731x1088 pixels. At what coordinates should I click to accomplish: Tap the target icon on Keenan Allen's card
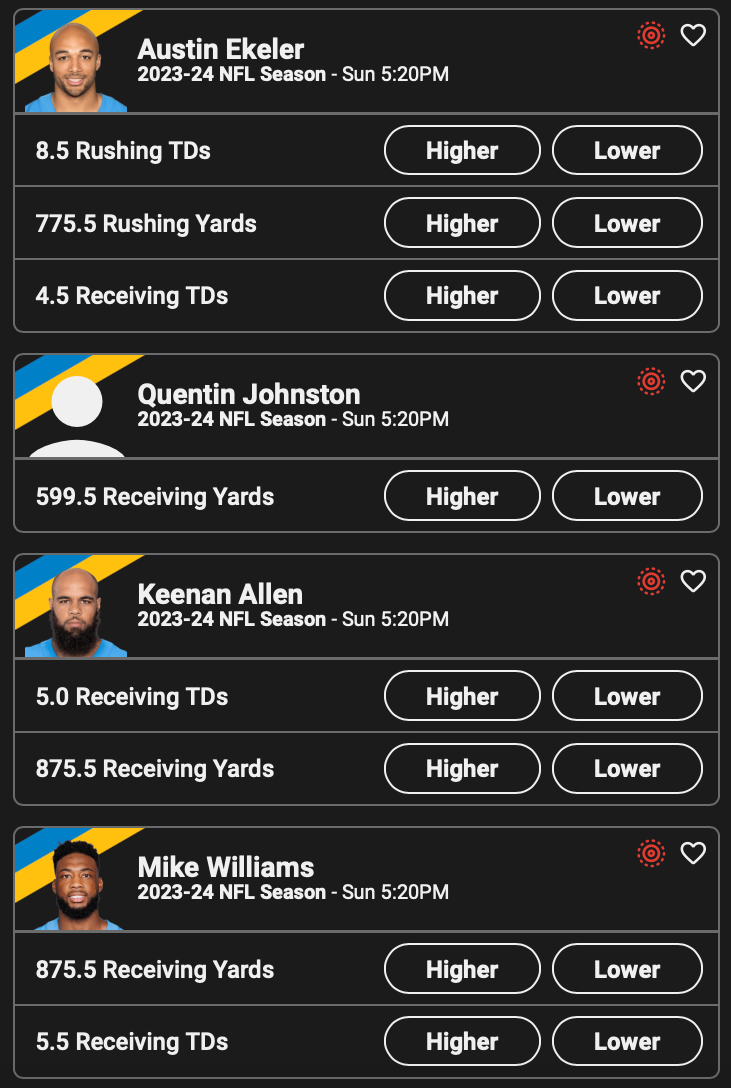coord(651,581)
